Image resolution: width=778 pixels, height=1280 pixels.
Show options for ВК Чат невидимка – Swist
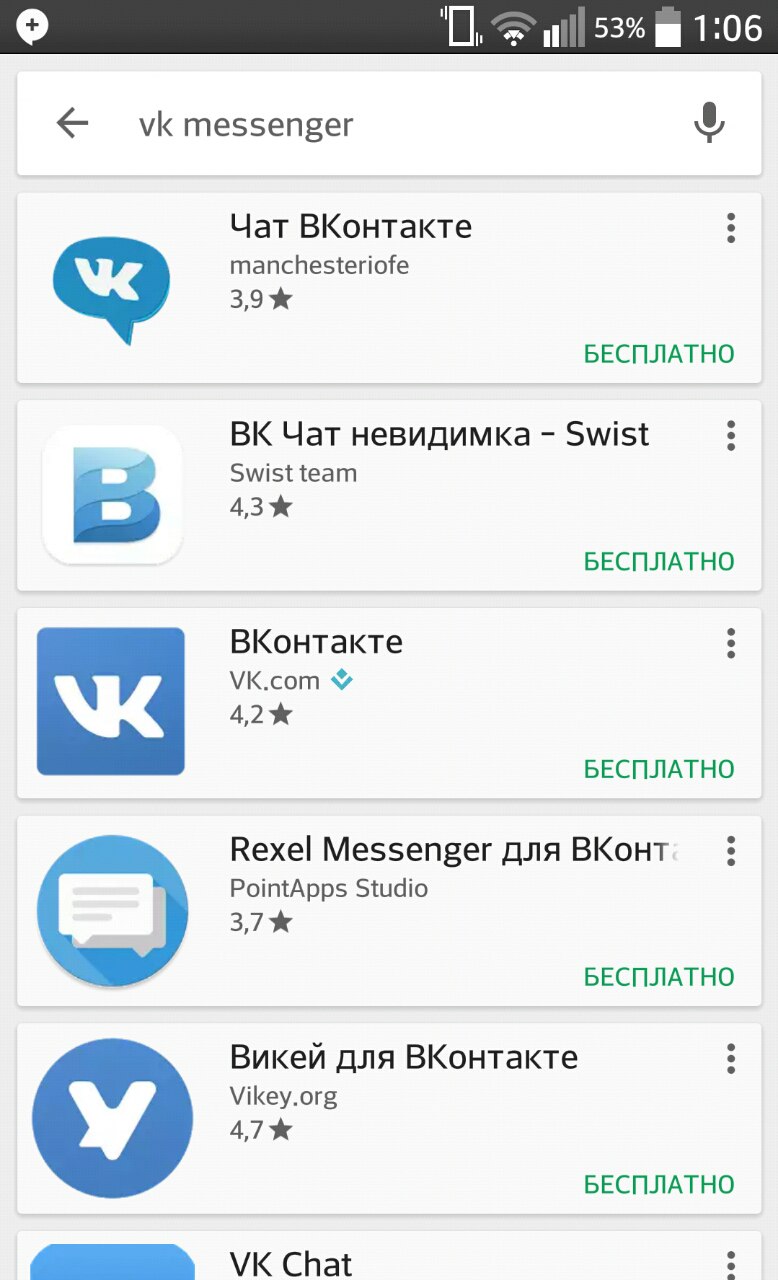[731, 435]
